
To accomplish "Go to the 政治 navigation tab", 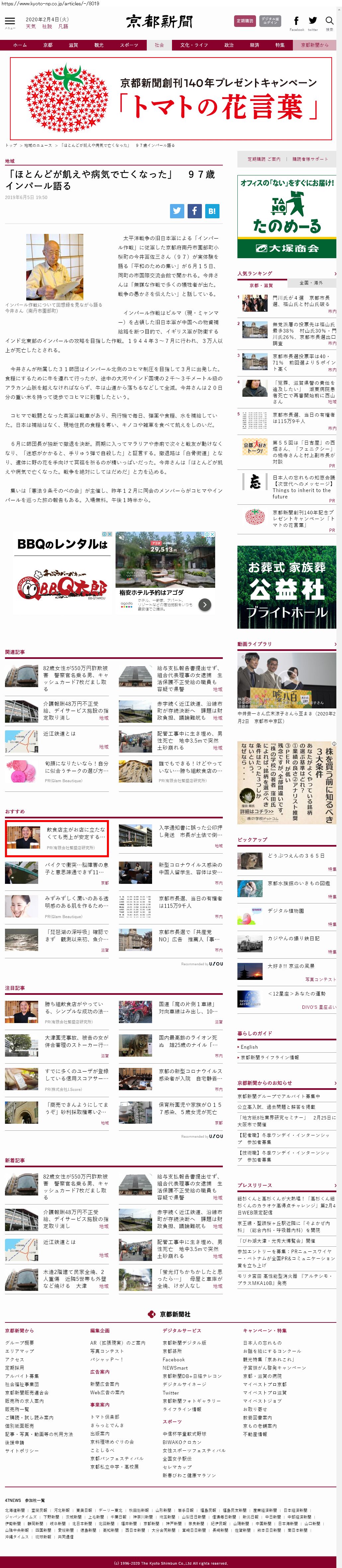I will pyautogui.click(x=229, y=45).
